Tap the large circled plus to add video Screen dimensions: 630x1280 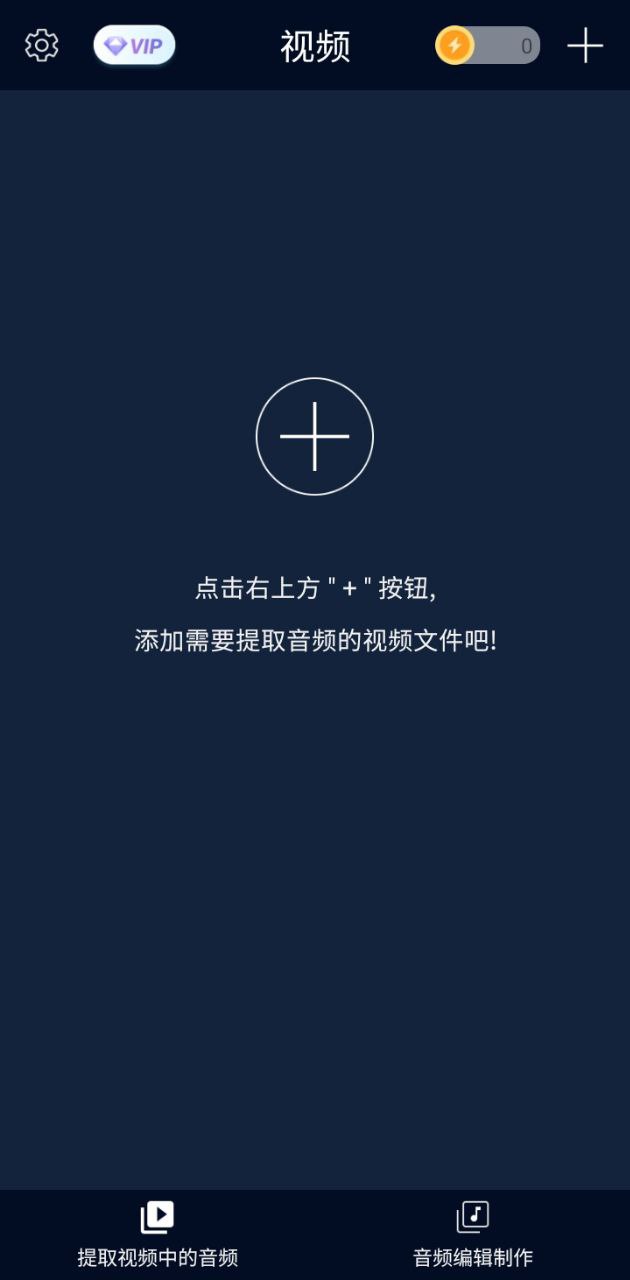(x=315, y=436)
